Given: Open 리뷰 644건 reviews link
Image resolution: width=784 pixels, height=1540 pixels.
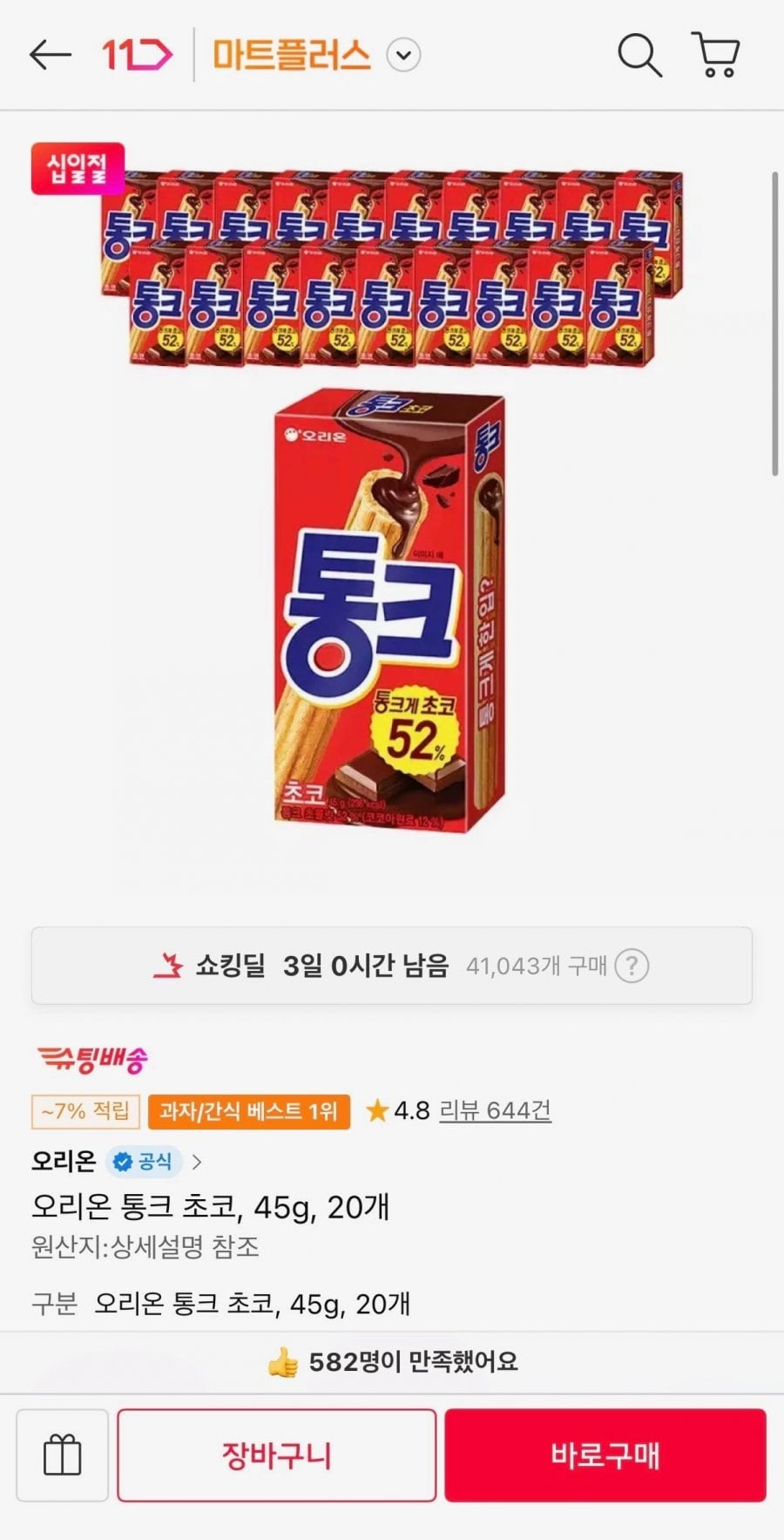Looking at the screenshot, I should (495, 1110).
